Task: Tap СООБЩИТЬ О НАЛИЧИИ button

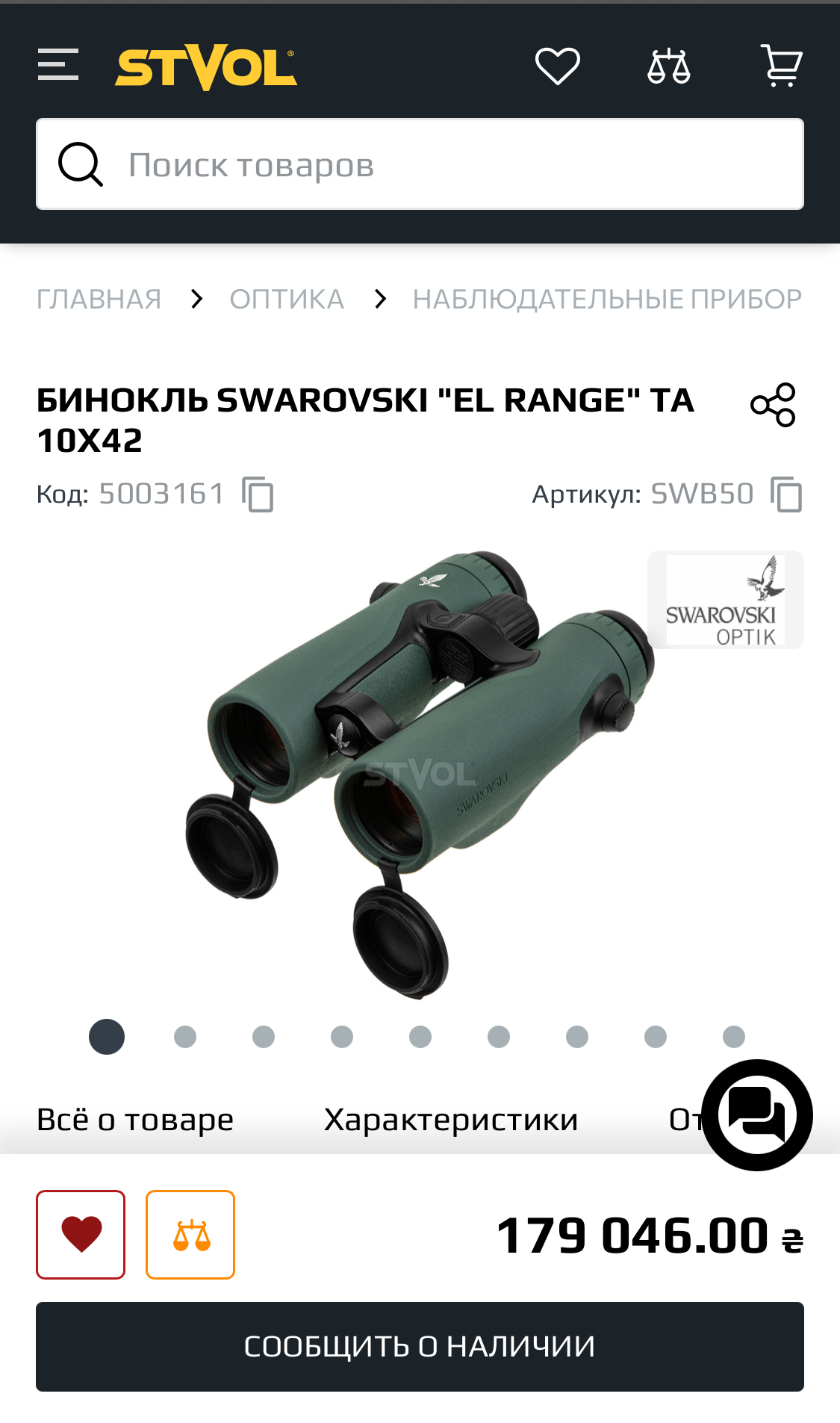Action: coord(420,1346)
